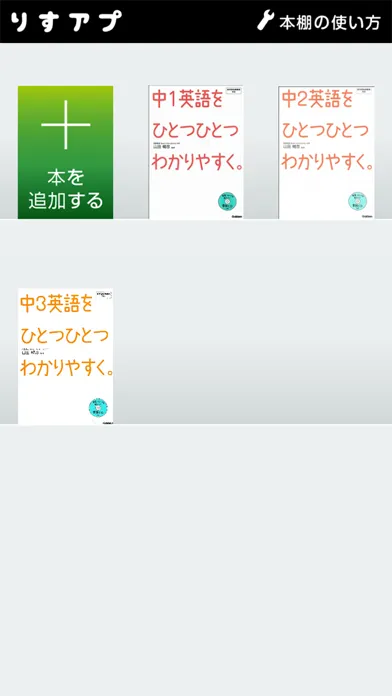This screenshot has width=392, height=696.
Task: Open the 本棚の使い方 help guide
Action: click(x=319, y=21)
